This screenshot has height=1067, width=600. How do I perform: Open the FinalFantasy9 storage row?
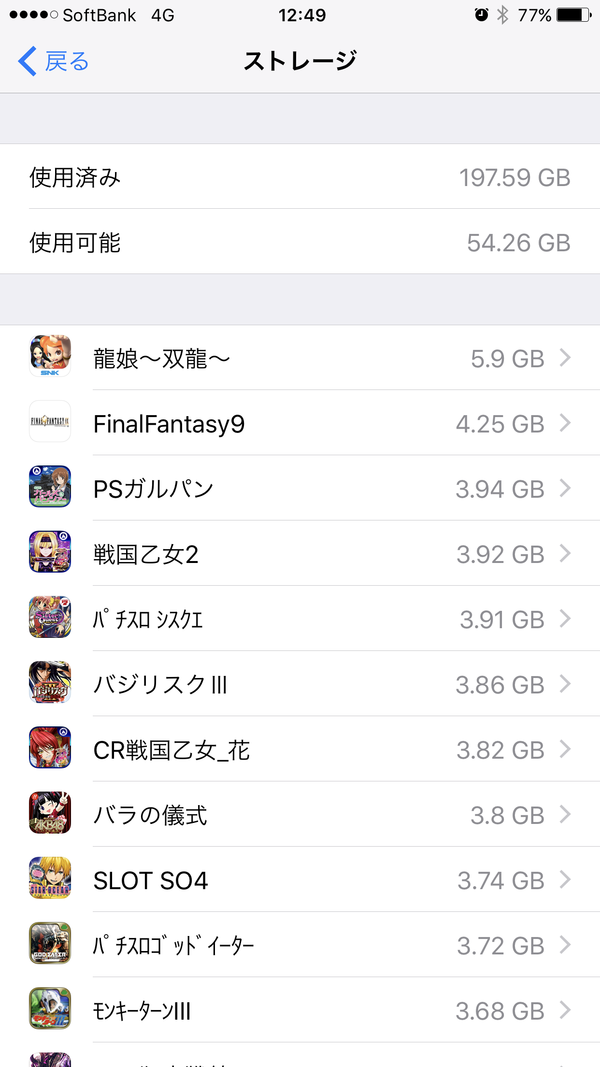[300, 423]
